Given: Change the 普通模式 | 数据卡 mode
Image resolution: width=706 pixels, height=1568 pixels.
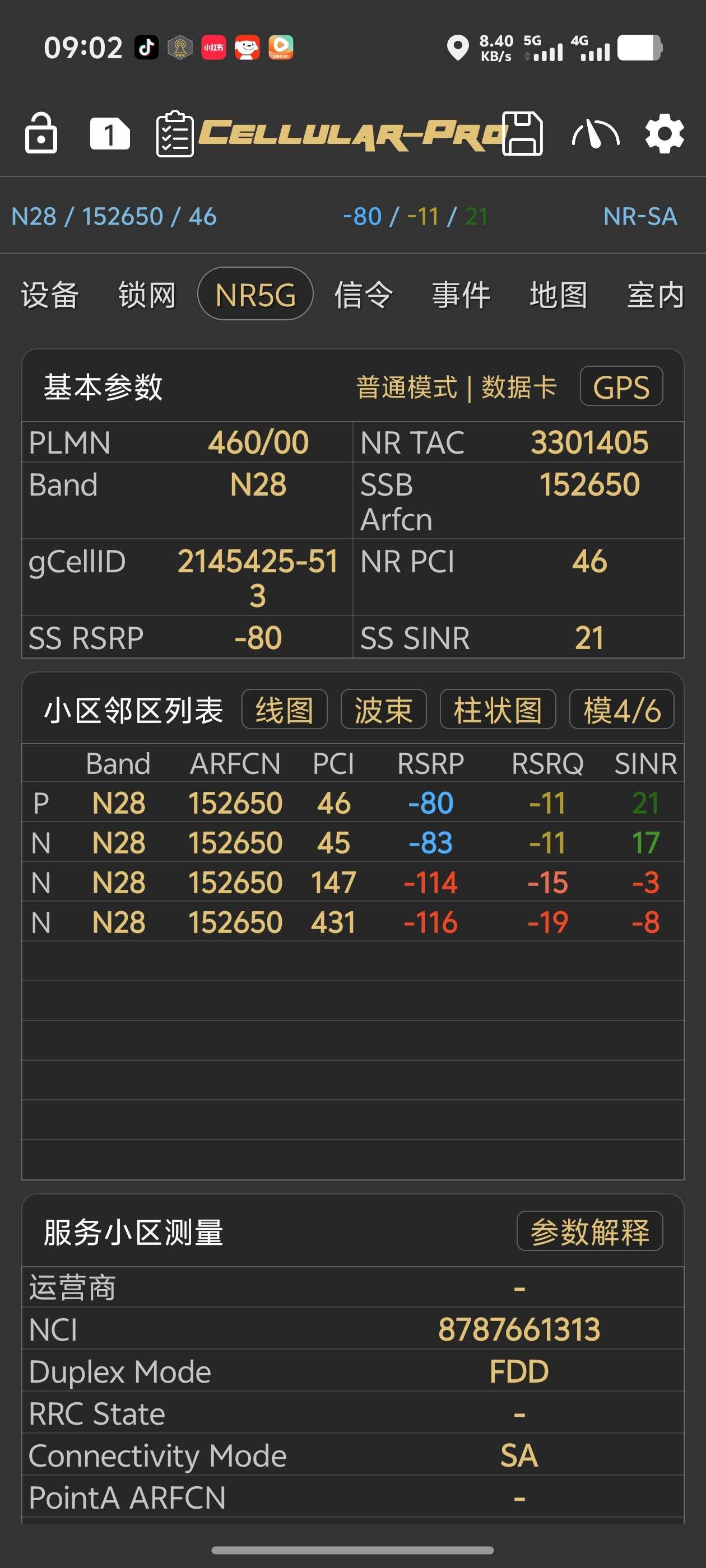Looking at the screenshot, I should 456,387.
